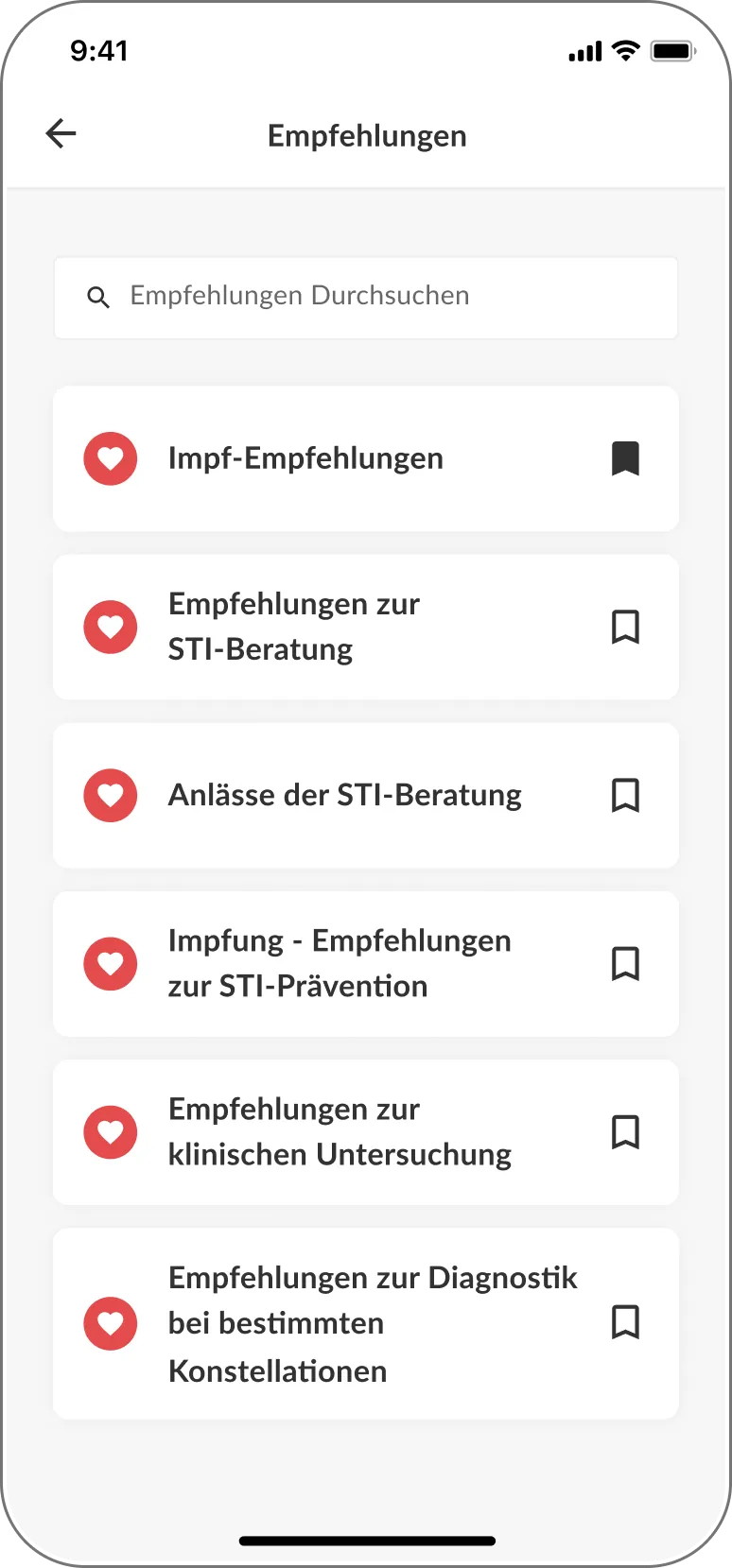Open the Impf-Empfehlungen section

pos(305,457)
